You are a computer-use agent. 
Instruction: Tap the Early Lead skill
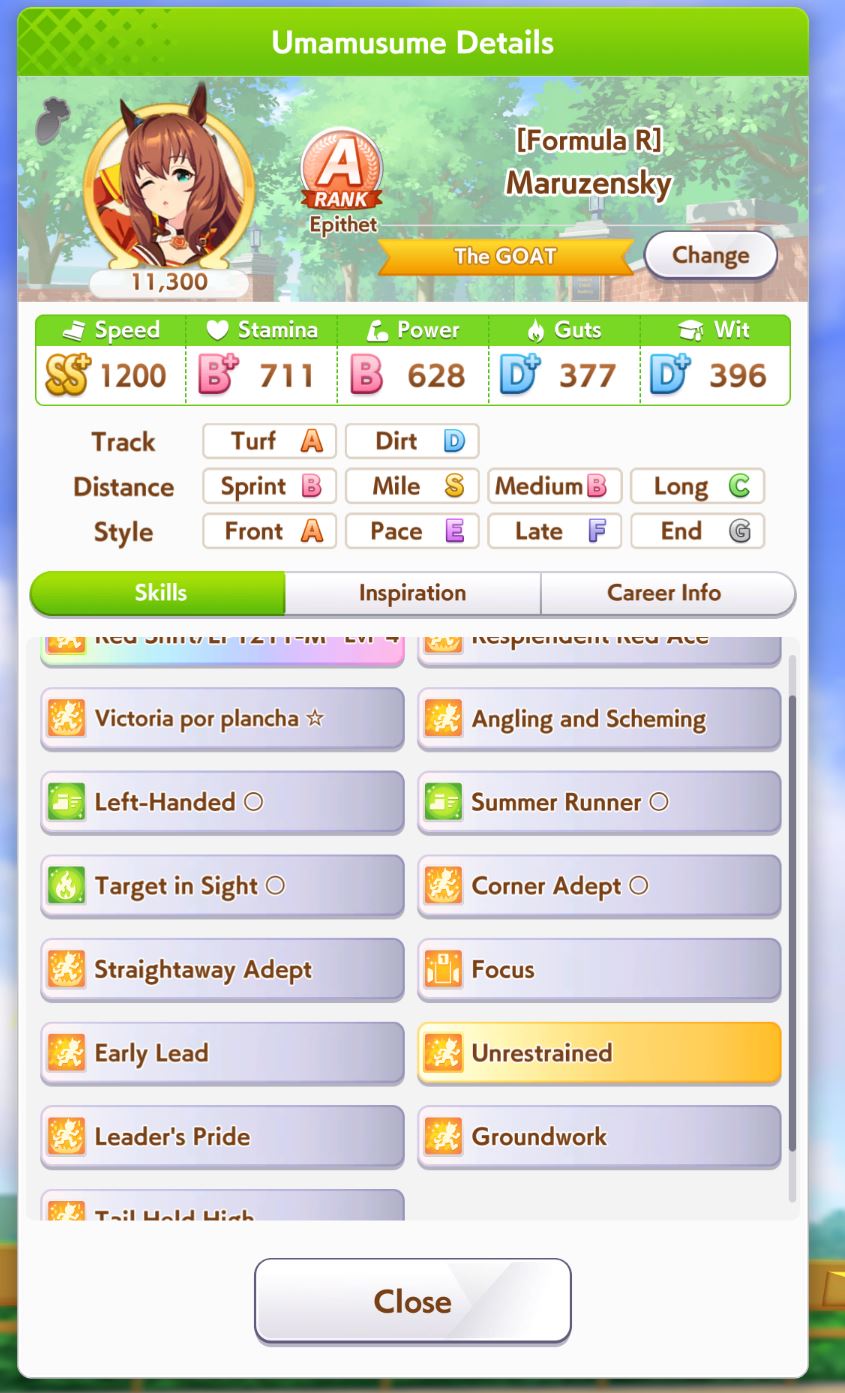point(222,1052)
